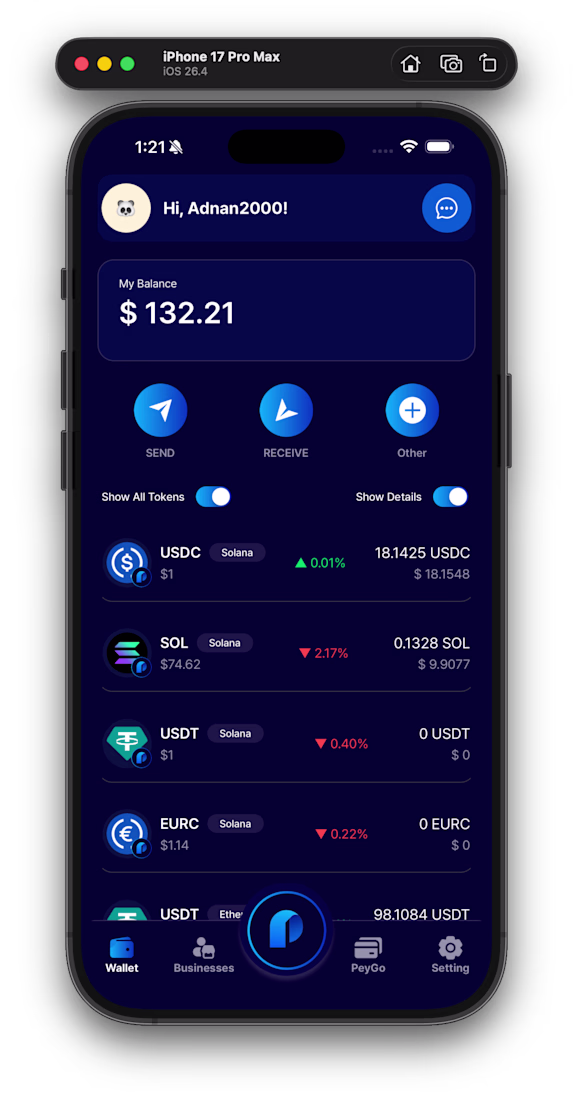Image resolution: width=573 pixels, height=1100 pixels.
Task: Tap the panda profile avatar
Action: click(126, 208)
